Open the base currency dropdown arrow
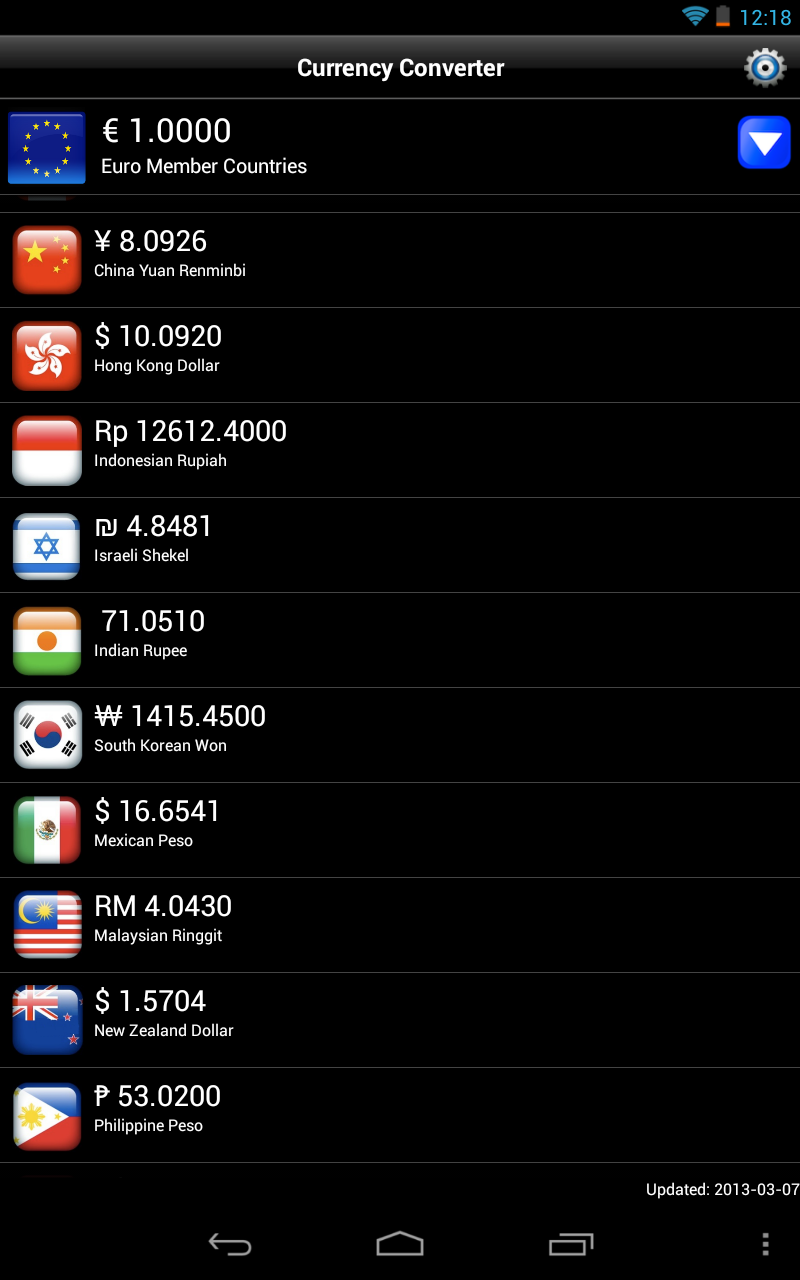 764,142
